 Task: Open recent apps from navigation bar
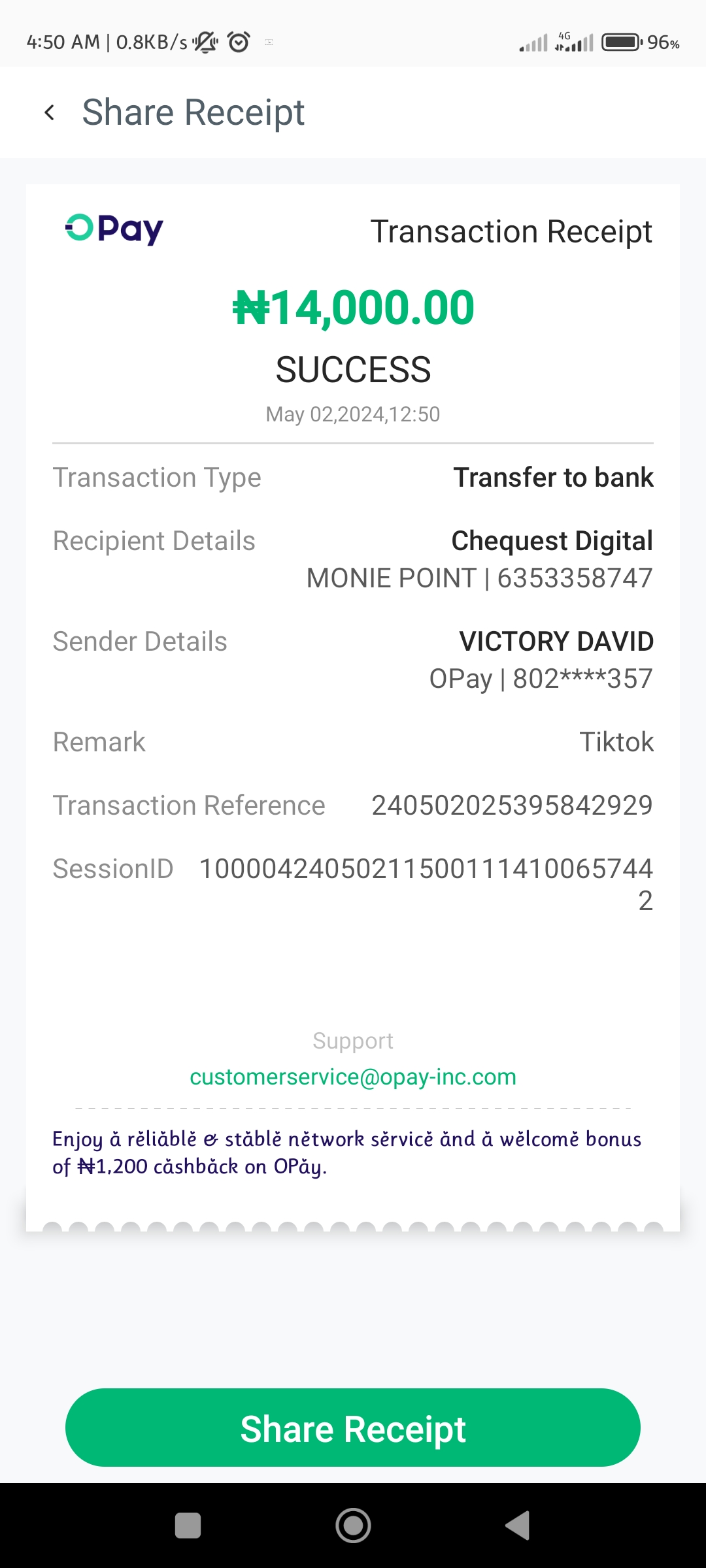pos(188,1526)
